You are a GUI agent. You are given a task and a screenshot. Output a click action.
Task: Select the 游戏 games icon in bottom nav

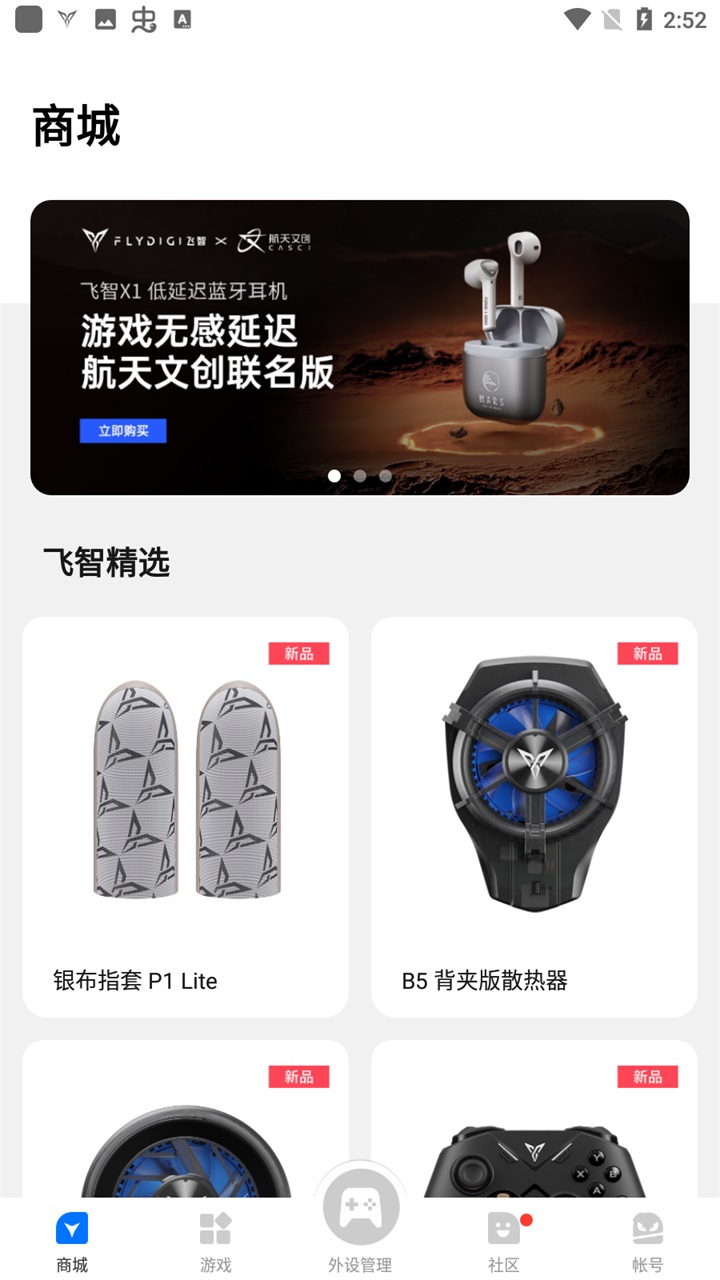214,1228
